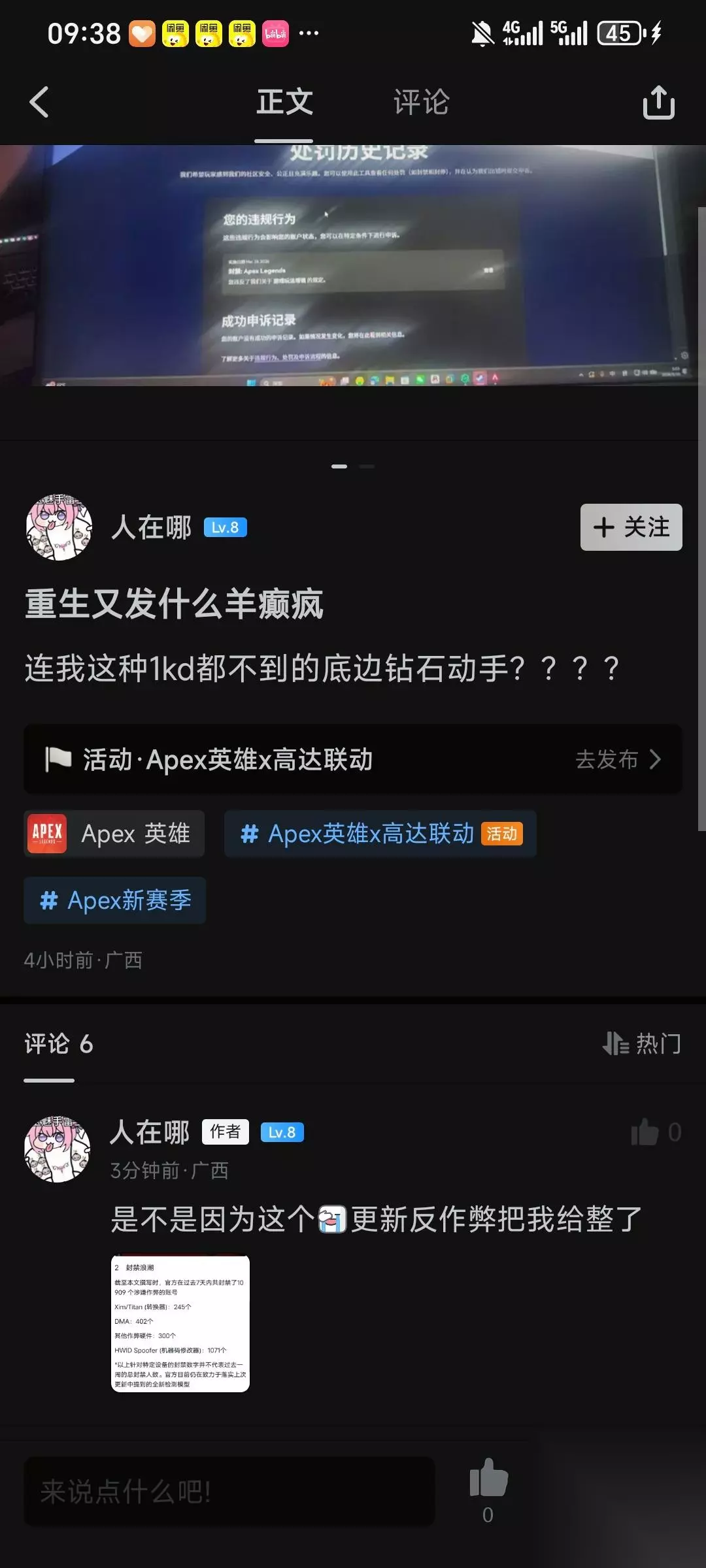
Task: Open the blurry monitor photo in the post
Action: (x=353, y=265)
